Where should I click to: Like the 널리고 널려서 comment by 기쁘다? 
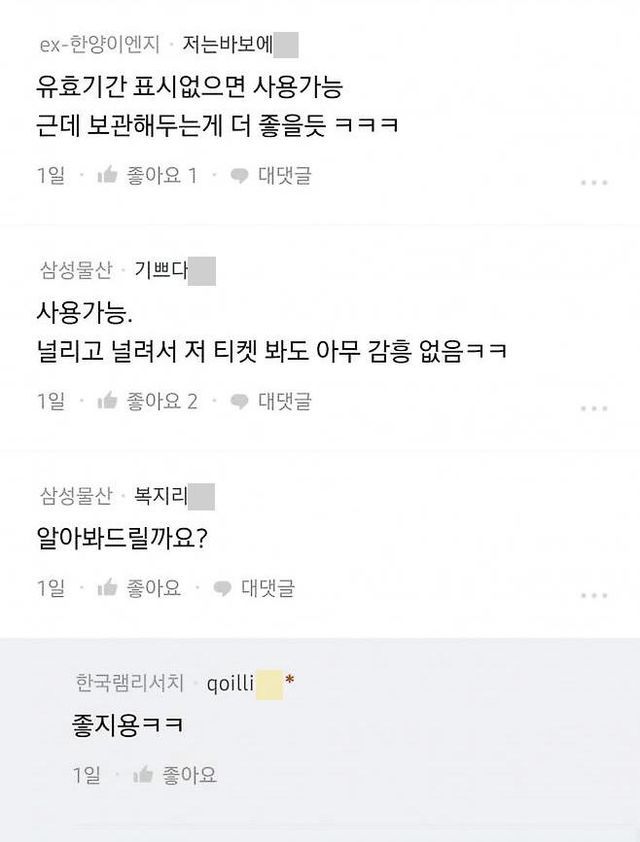[148, 401]
